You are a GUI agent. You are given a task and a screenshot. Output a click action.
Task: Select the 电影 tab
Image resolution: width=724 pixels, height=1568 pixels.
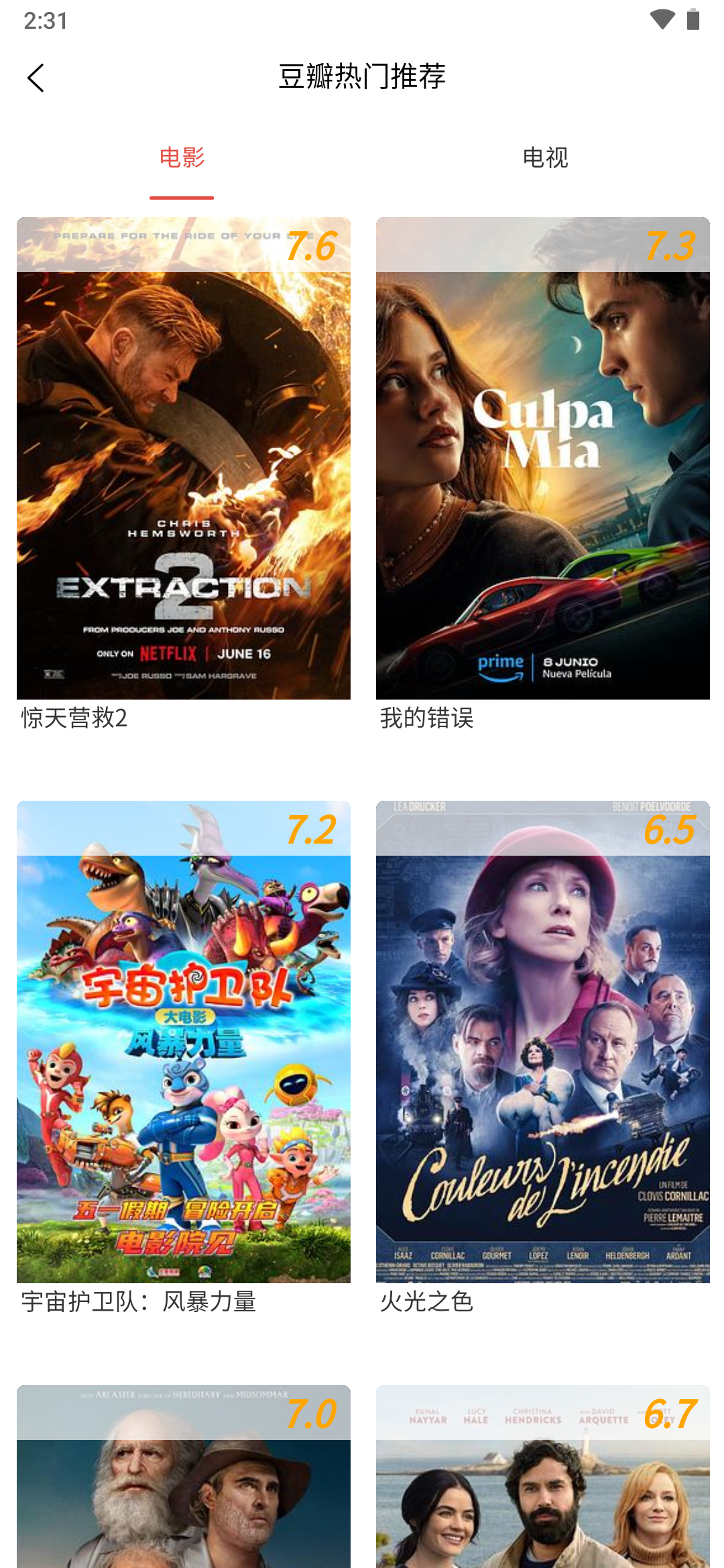click(x=182, y=158)
